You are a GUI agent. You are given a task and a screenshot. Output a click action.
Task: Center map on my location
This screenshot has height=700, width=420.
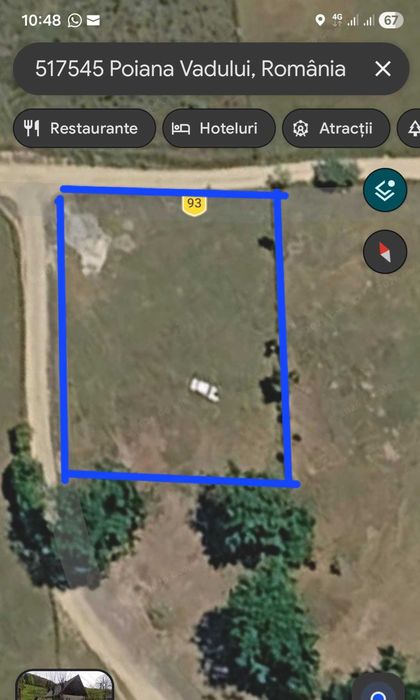(x=378, y=689)
